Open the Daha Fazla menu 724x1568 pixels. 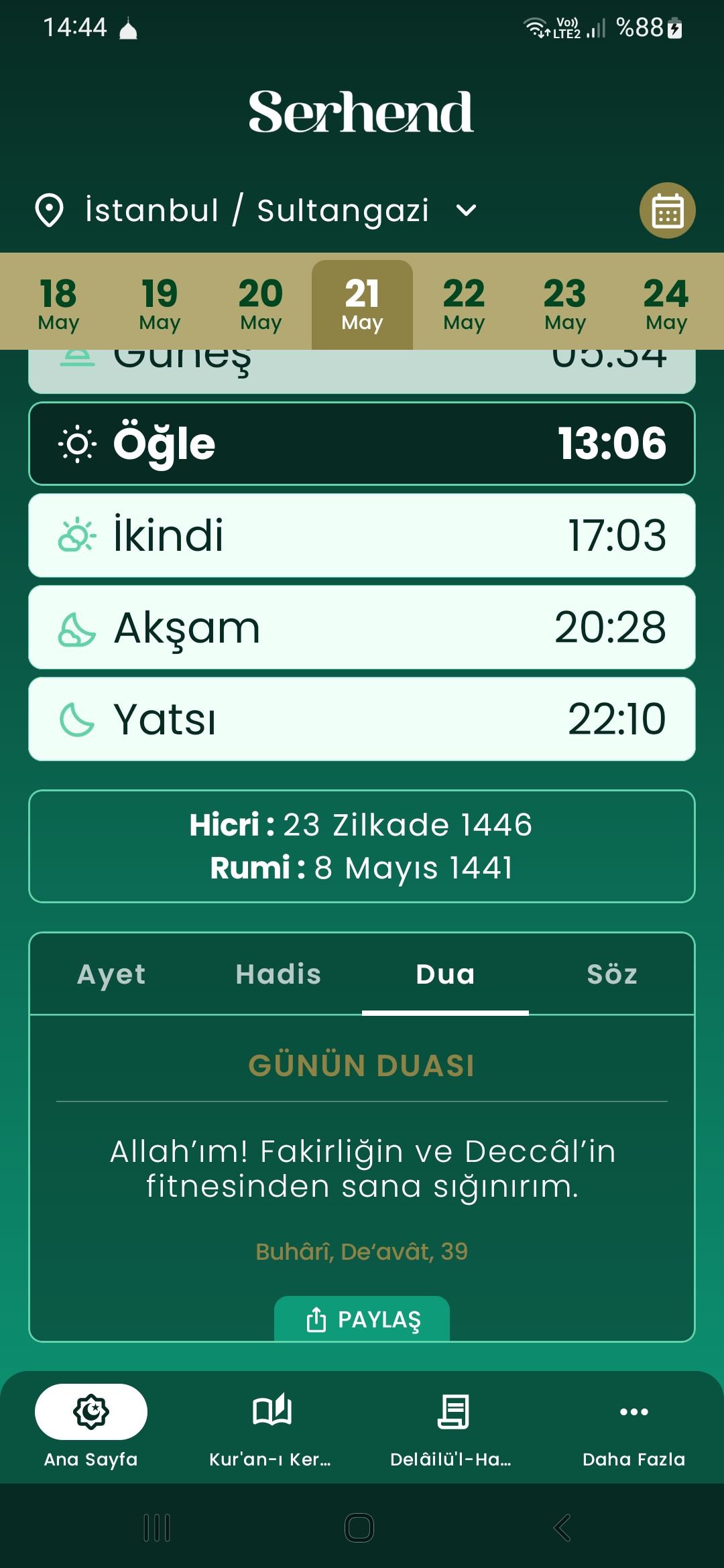[x=633, y=1427]
